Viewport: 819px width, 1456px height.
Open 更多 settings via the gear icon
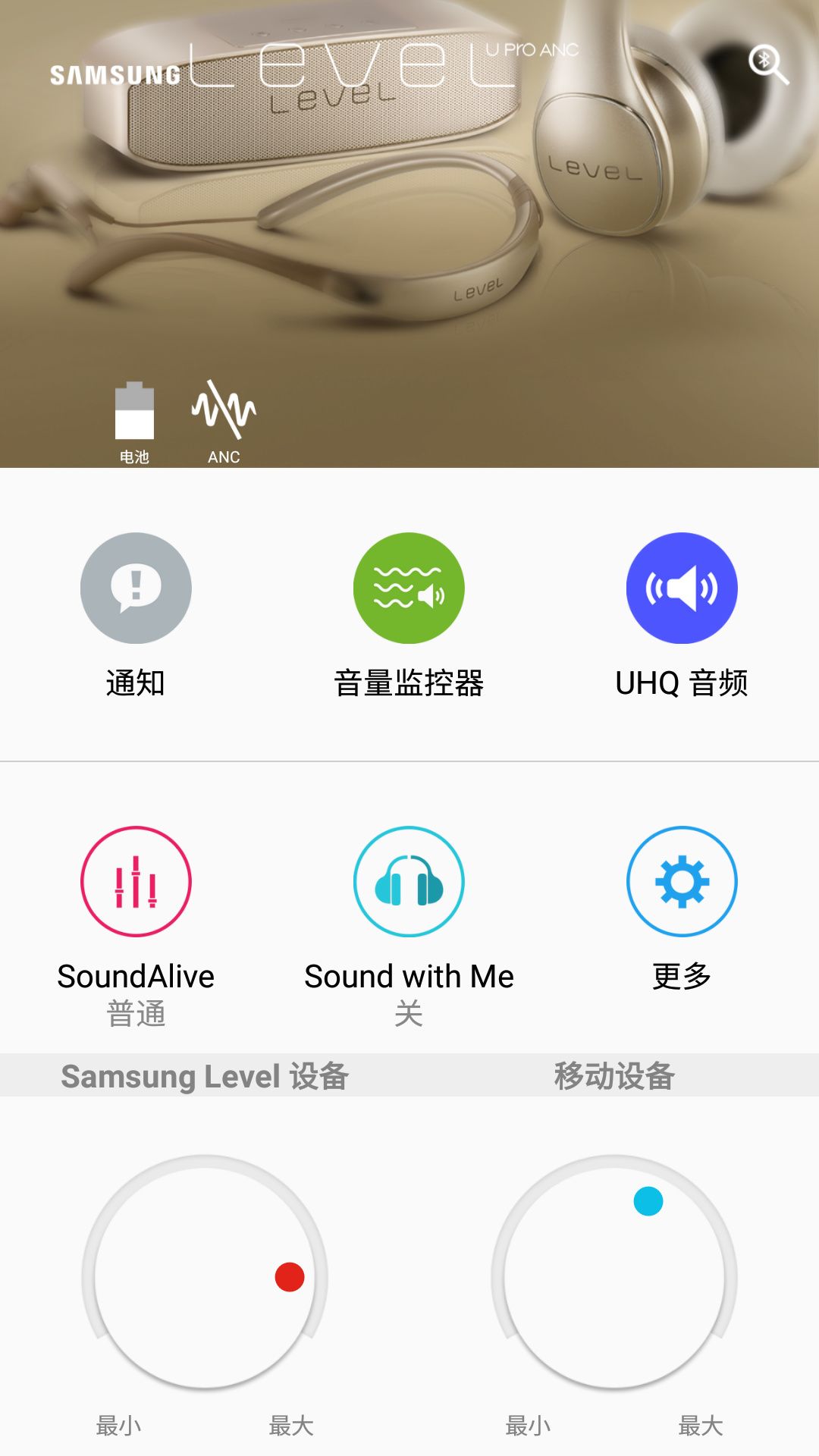pos(682,883)
